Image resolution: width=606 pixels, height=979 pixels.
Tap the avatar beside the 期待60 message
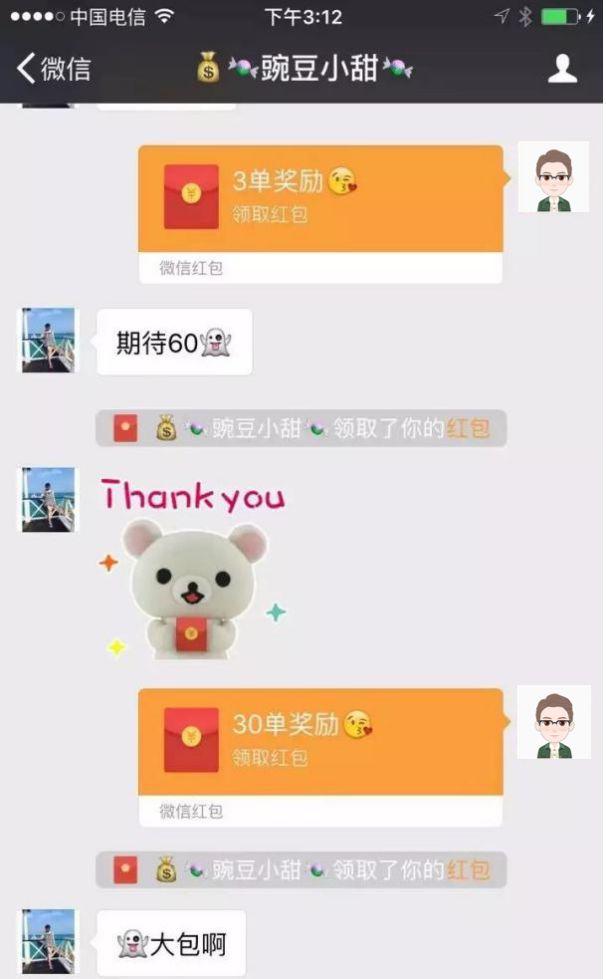(x=48, y=340)
